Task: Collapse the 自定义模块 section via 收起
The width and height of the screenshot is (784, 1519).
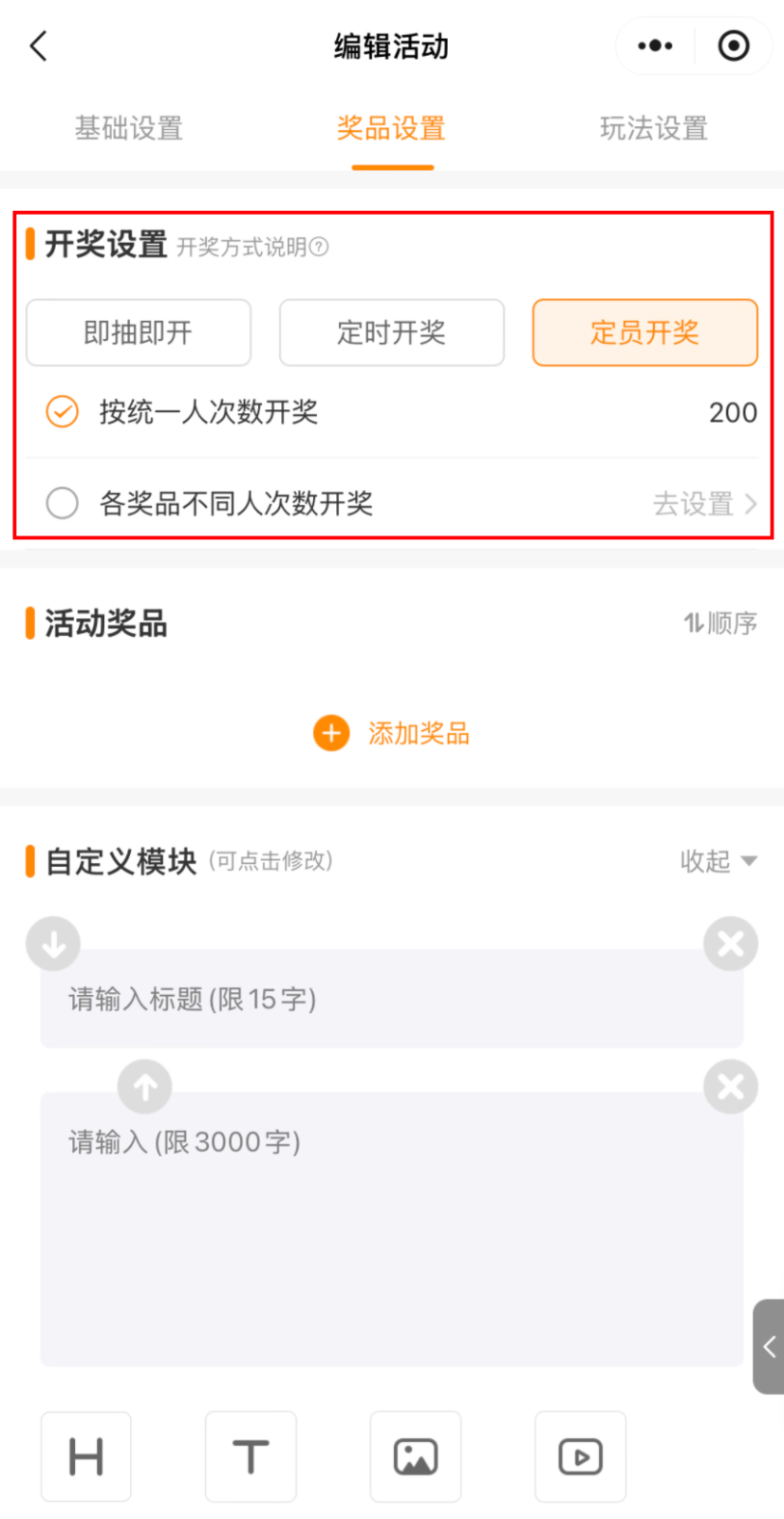Action: 719,861
